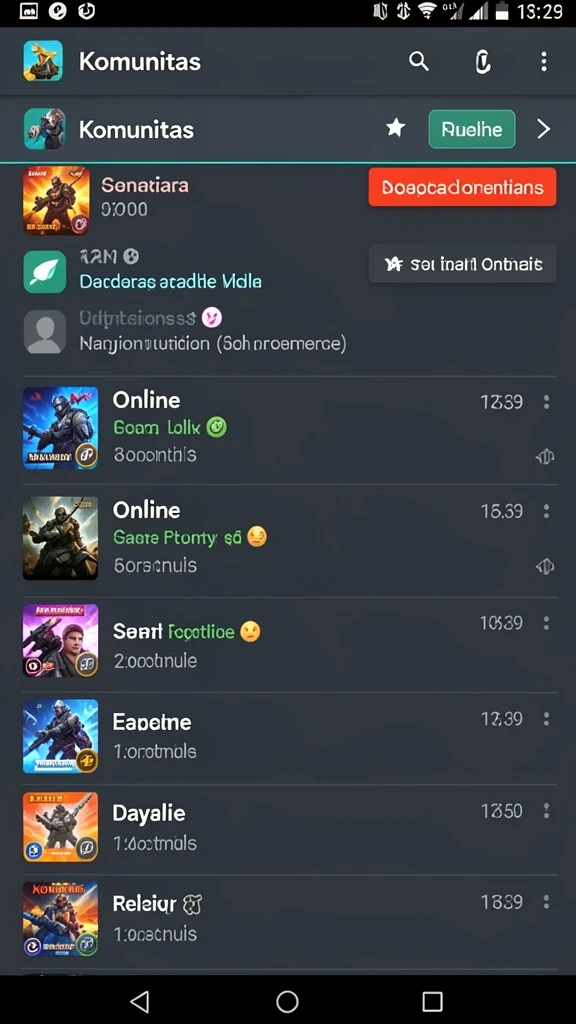Tap the star icon beside Komunitas
The image size is (576, 1024).
[x=395, y=128]
